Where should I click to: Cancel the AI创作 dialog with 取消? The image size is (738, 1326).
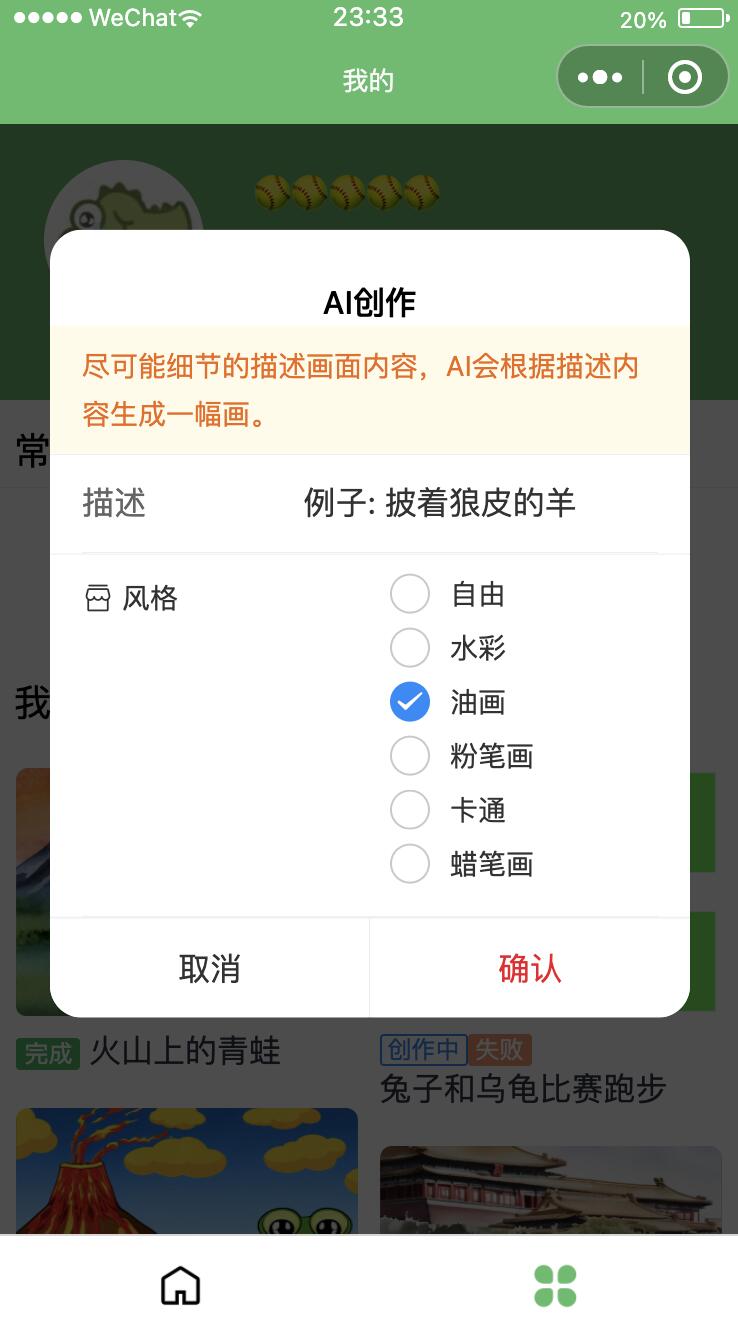coord(210,968)
